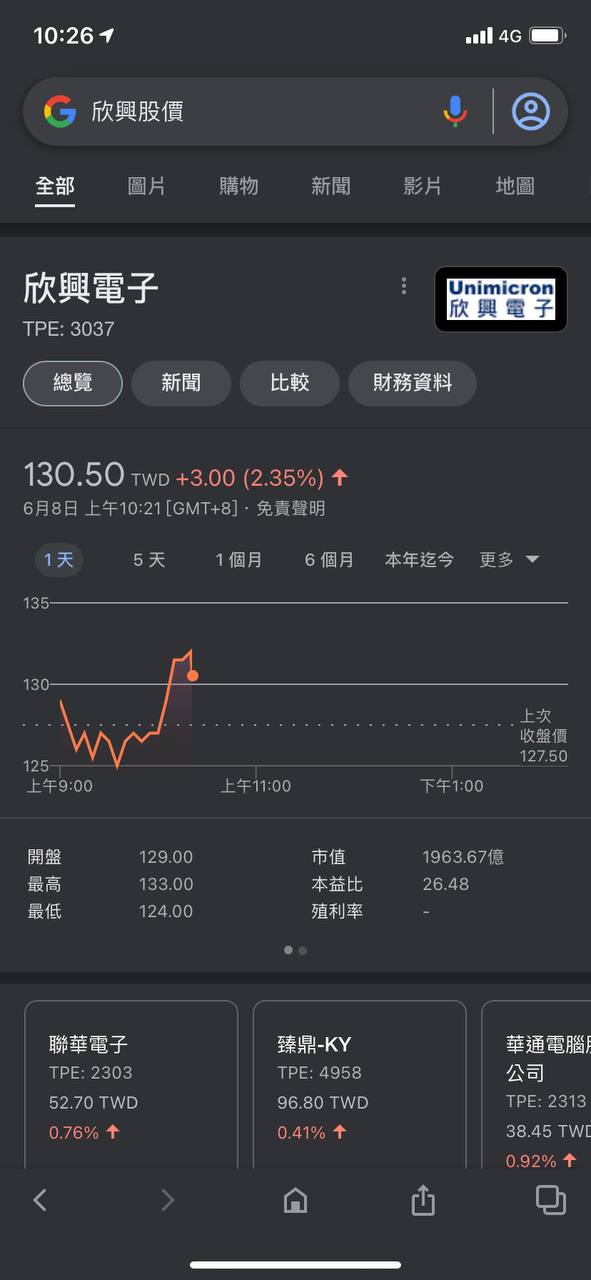
Task: Switch to the 新聞 search tab
Action: tap(331, 186)
